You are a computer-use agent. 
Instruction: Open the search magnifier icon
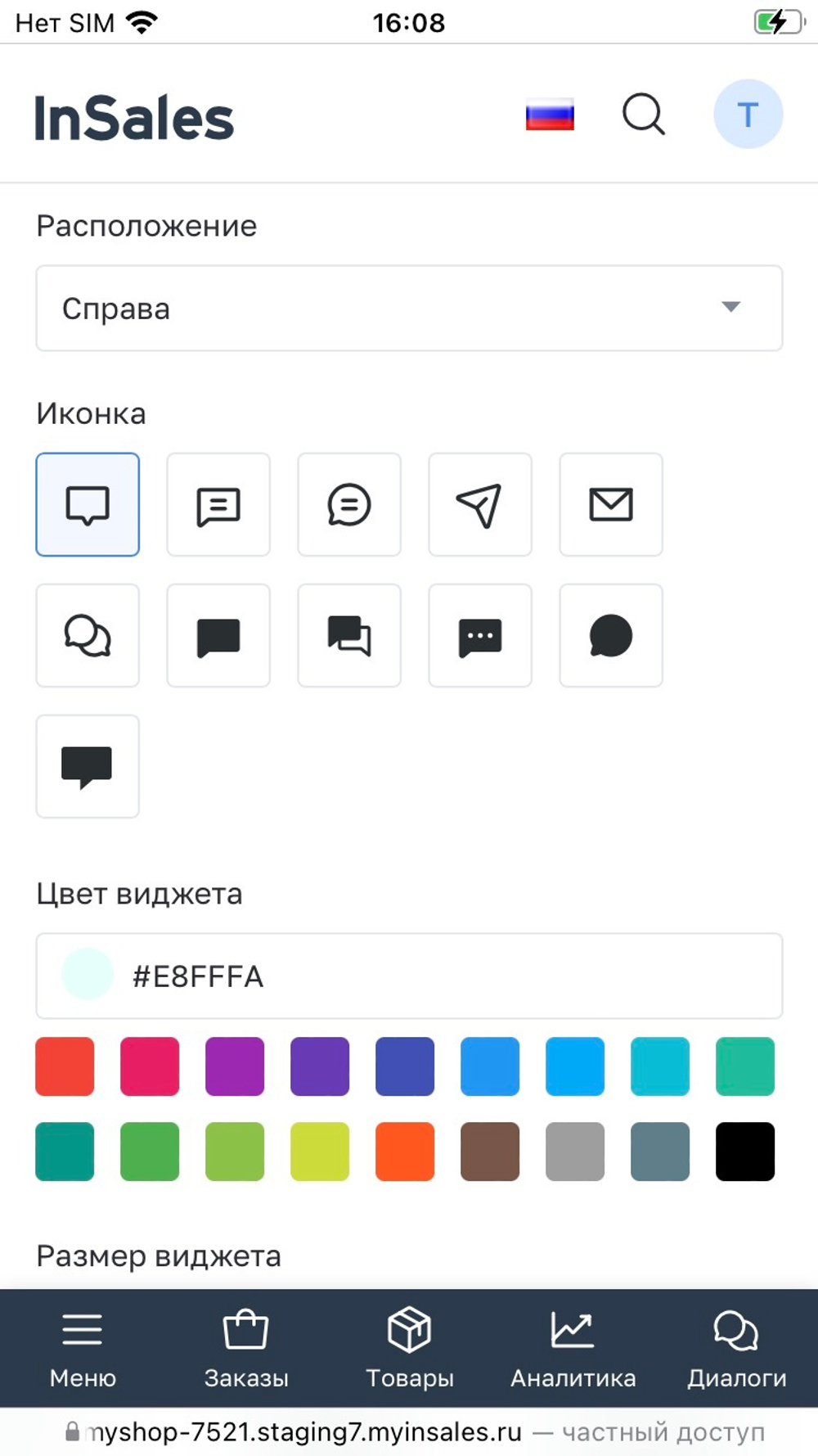[644, 115]
